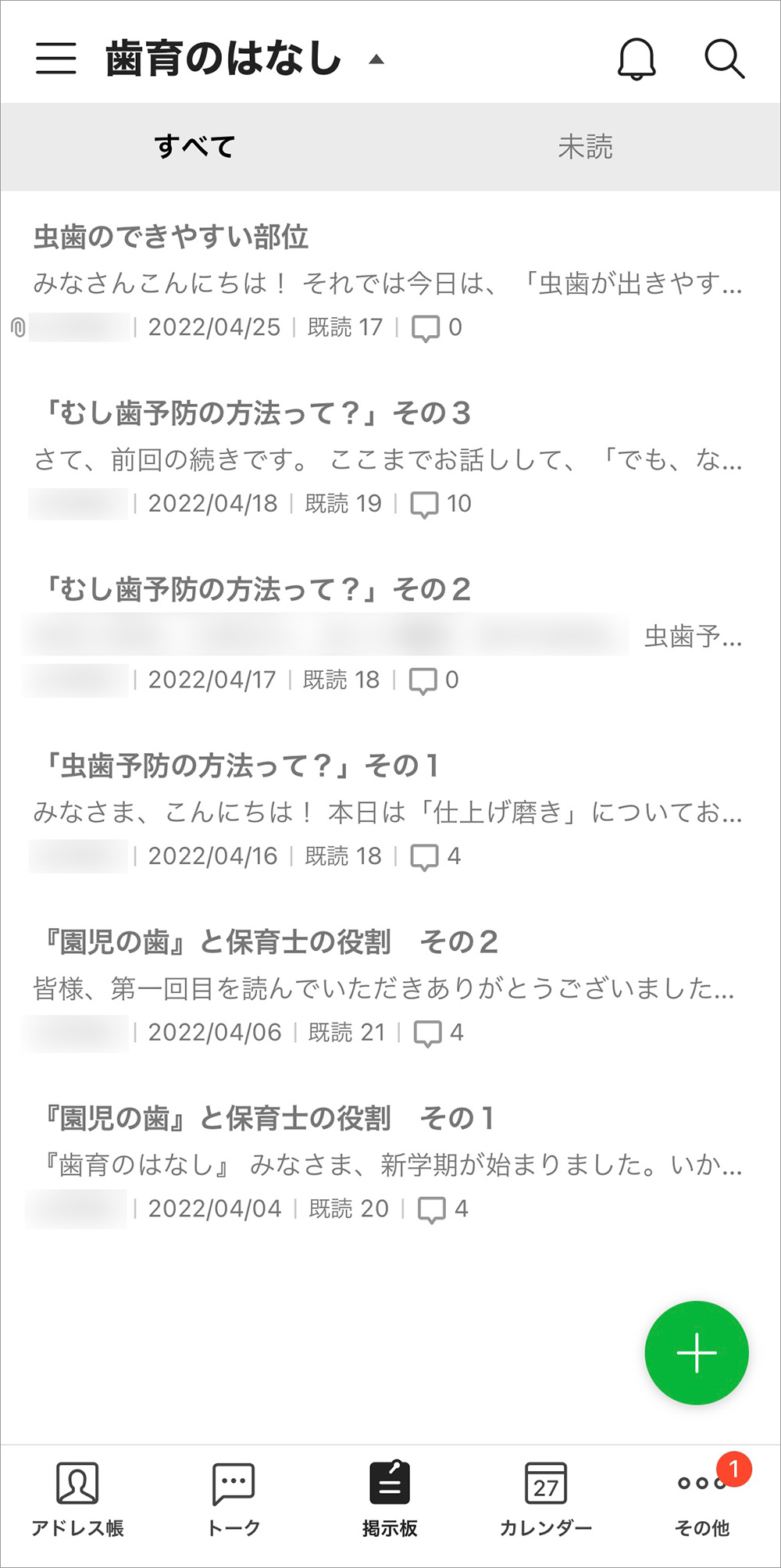
Task: Open 「むし歯予防の方法って？」その2 post
Action: pyautogui.click(x=258, y=590)
